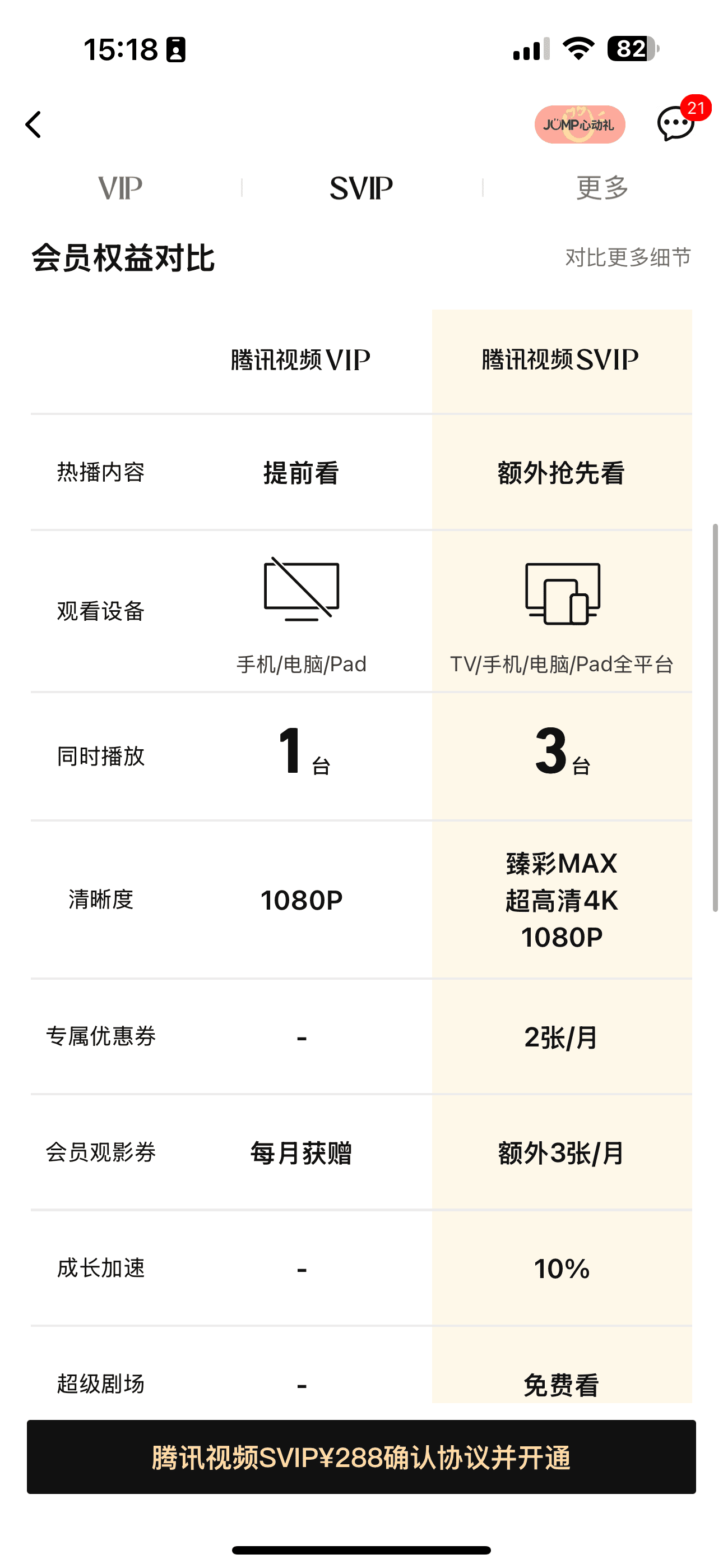Select the SVIP tab
723x1568 pixels.
click(361, 187)
